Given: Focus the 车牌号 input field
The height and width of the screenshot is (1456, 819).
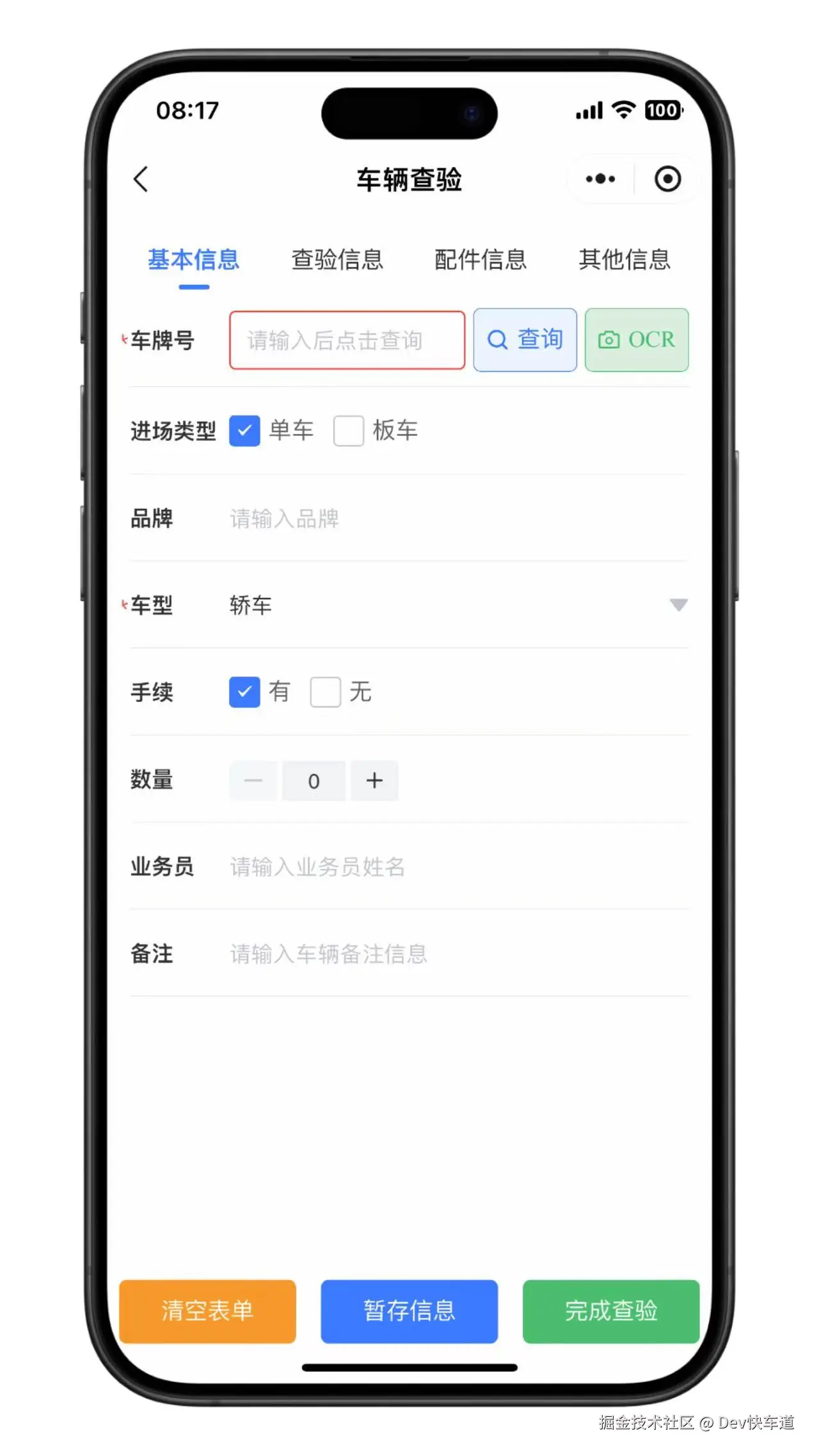Looking at the screenshot, I should click(347, 340).
